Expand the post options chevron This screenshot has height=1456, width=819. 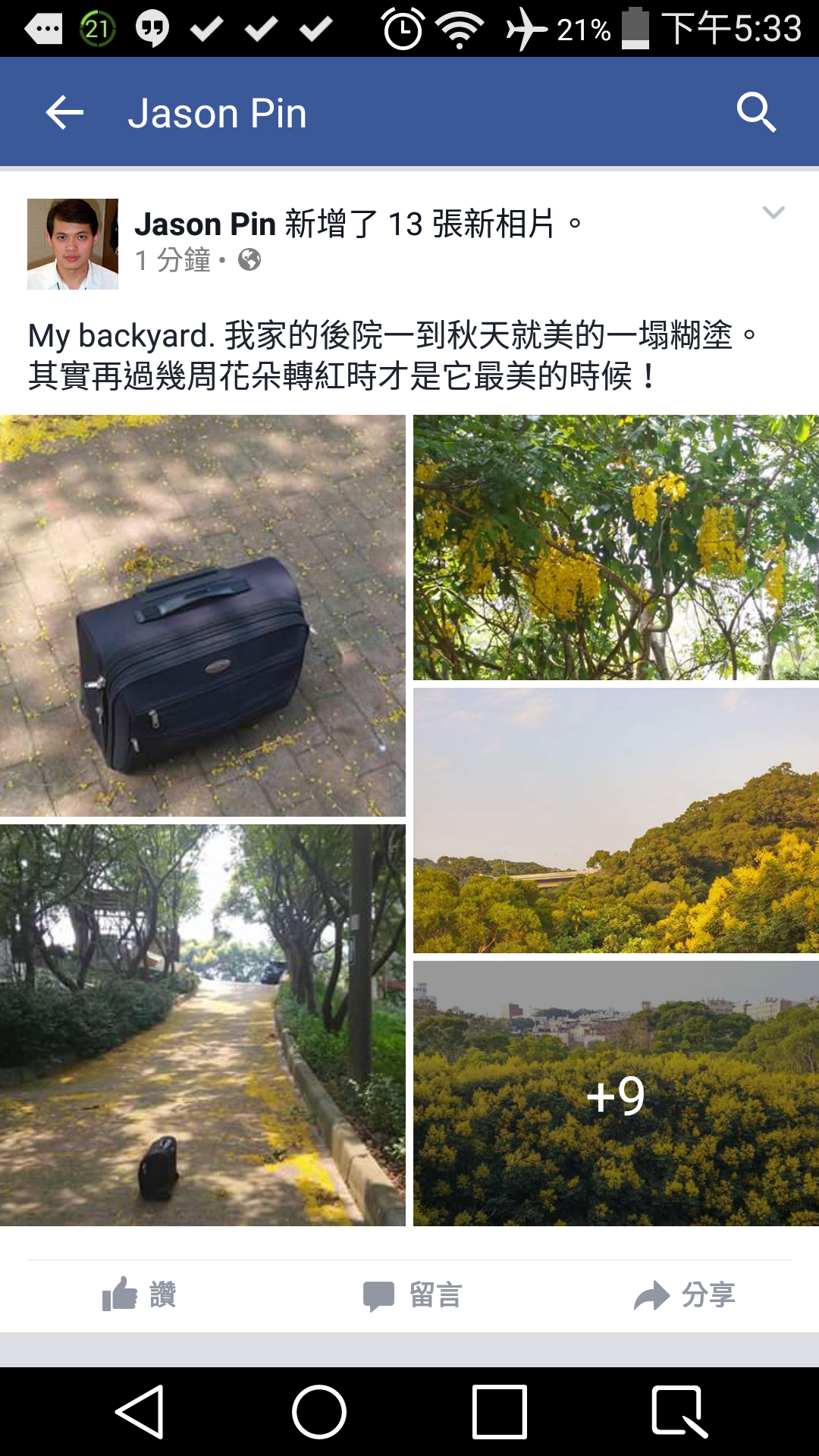[773, 213]
